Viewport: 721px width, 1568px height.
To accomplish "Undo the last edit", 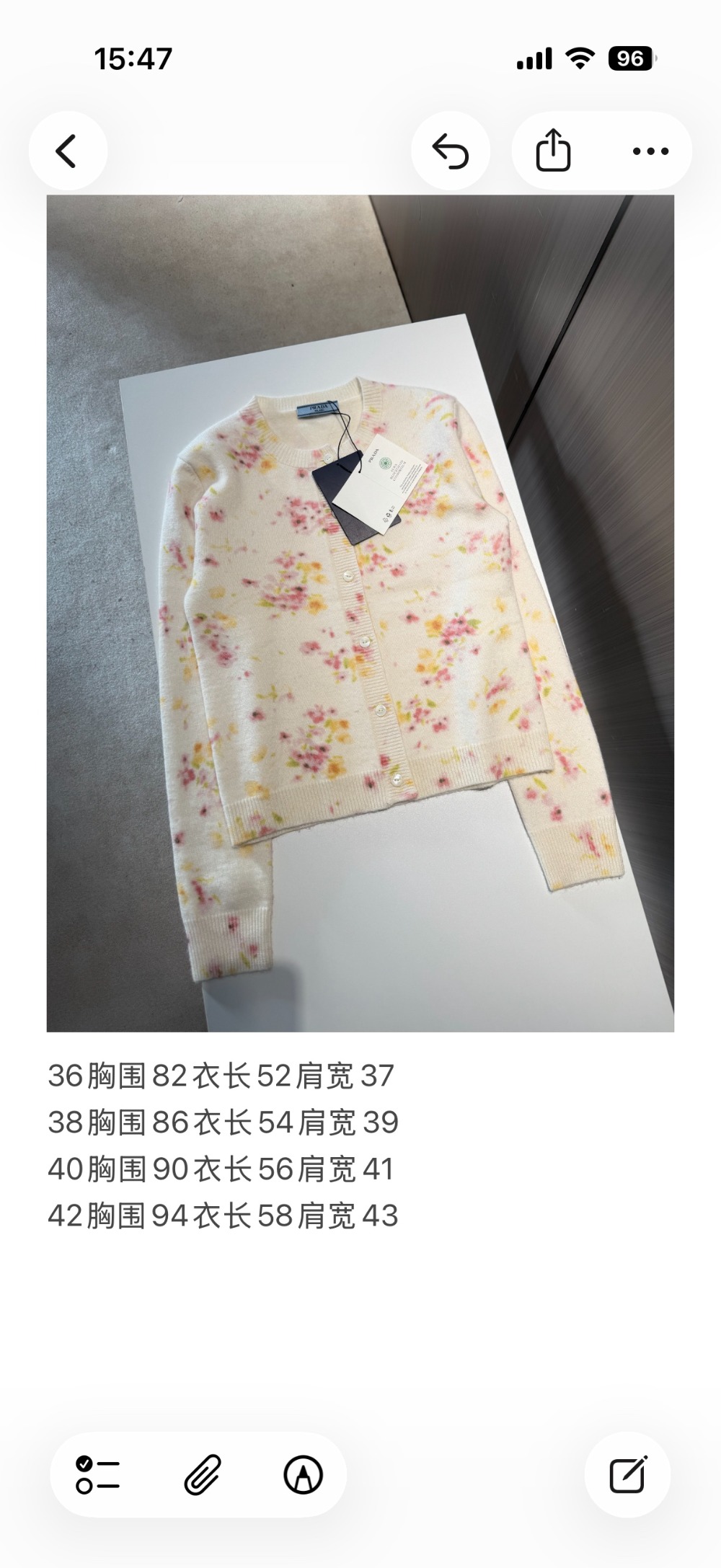I will (451, 151).
